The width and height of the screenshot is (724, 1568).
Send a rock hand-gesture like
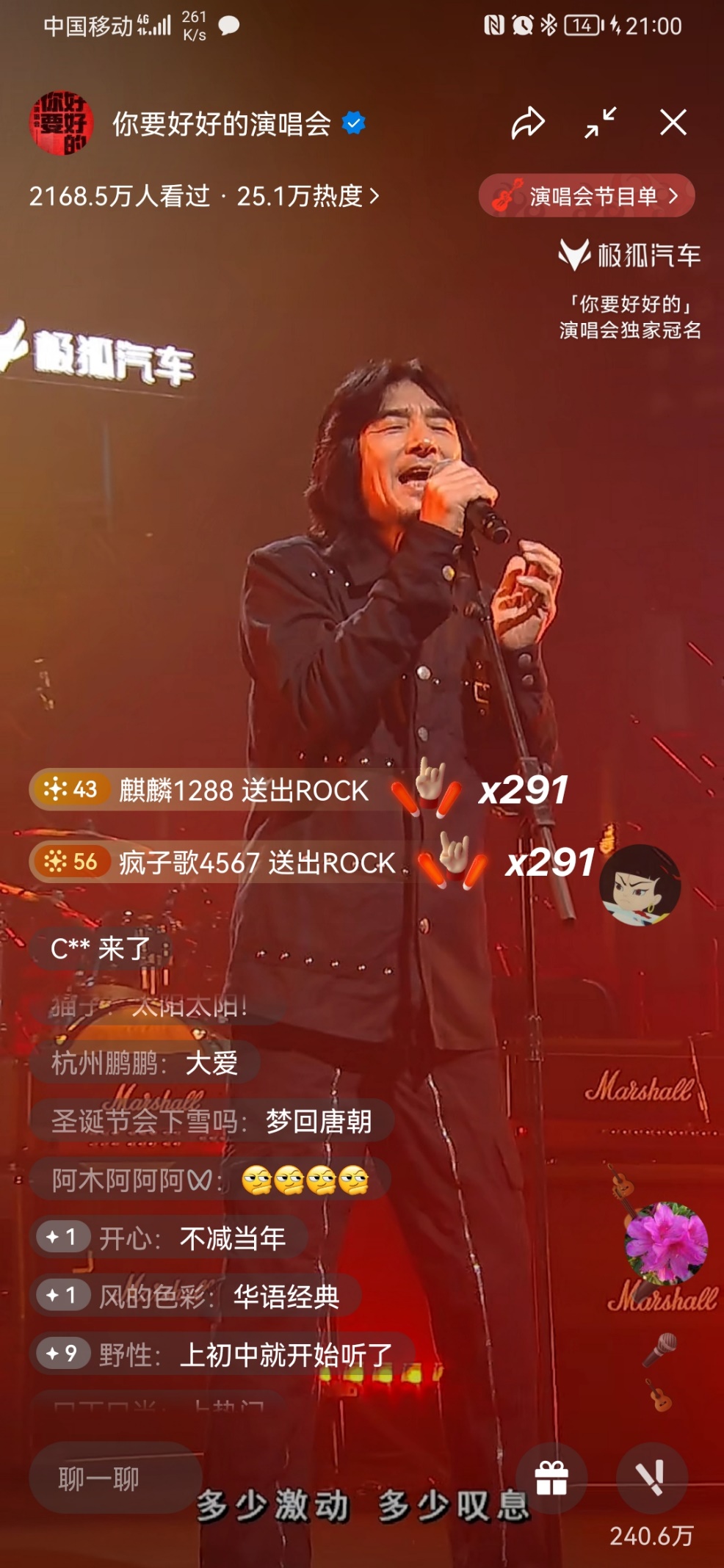[x=651, y=1478]
